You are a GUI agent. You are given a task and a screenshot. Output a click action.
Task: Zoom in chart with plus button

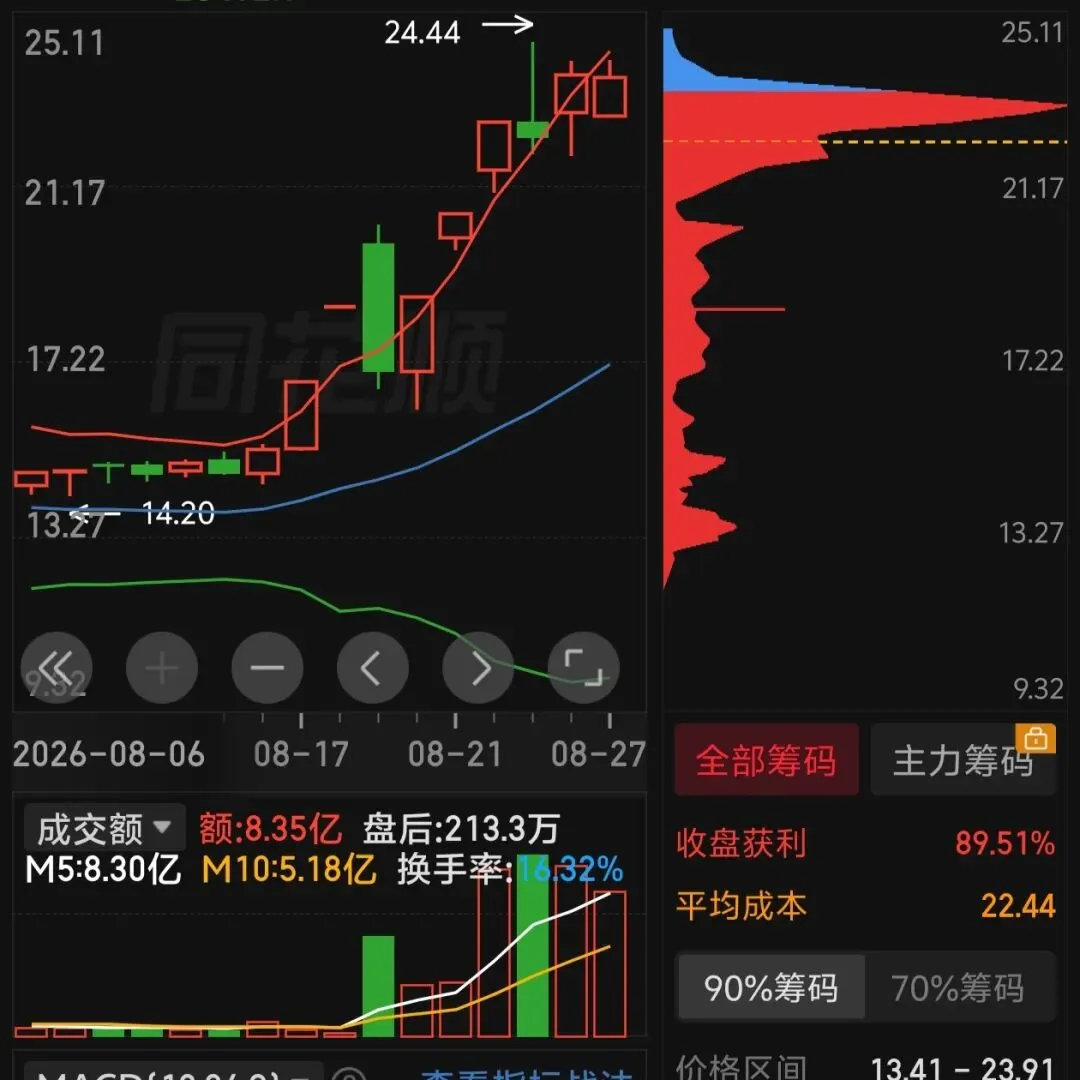(x=162, y=667)
